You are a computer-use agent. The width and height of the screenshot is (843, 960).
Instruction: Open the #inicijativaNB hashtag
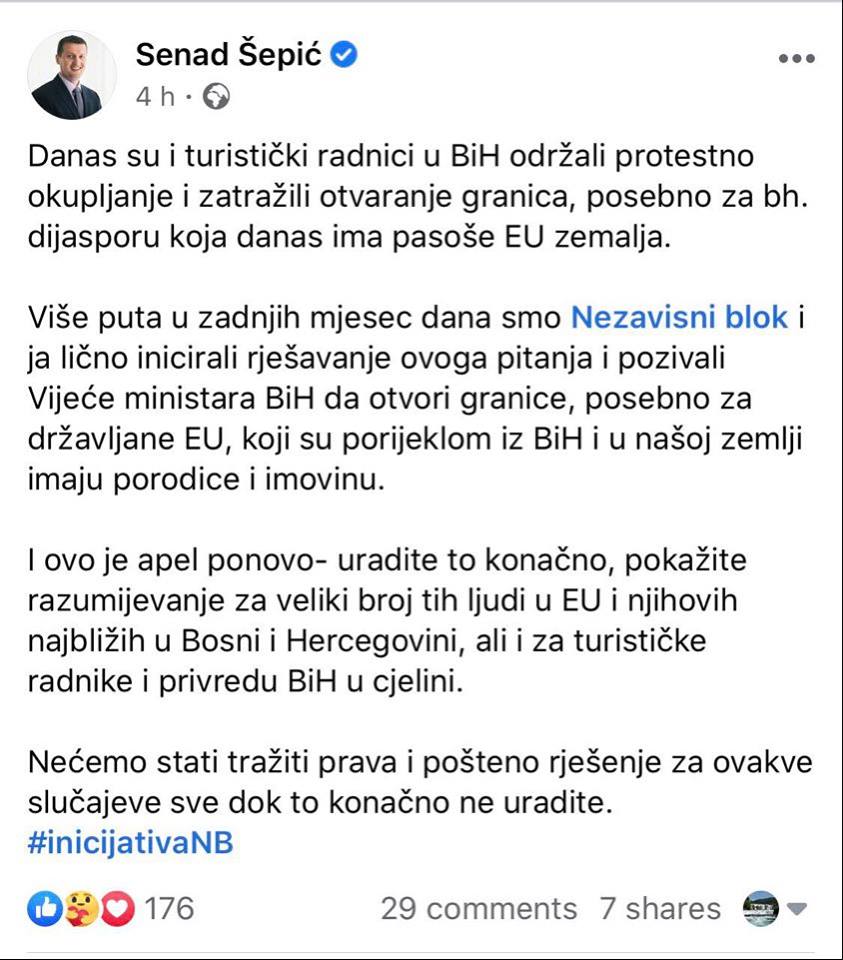point(130,841)
